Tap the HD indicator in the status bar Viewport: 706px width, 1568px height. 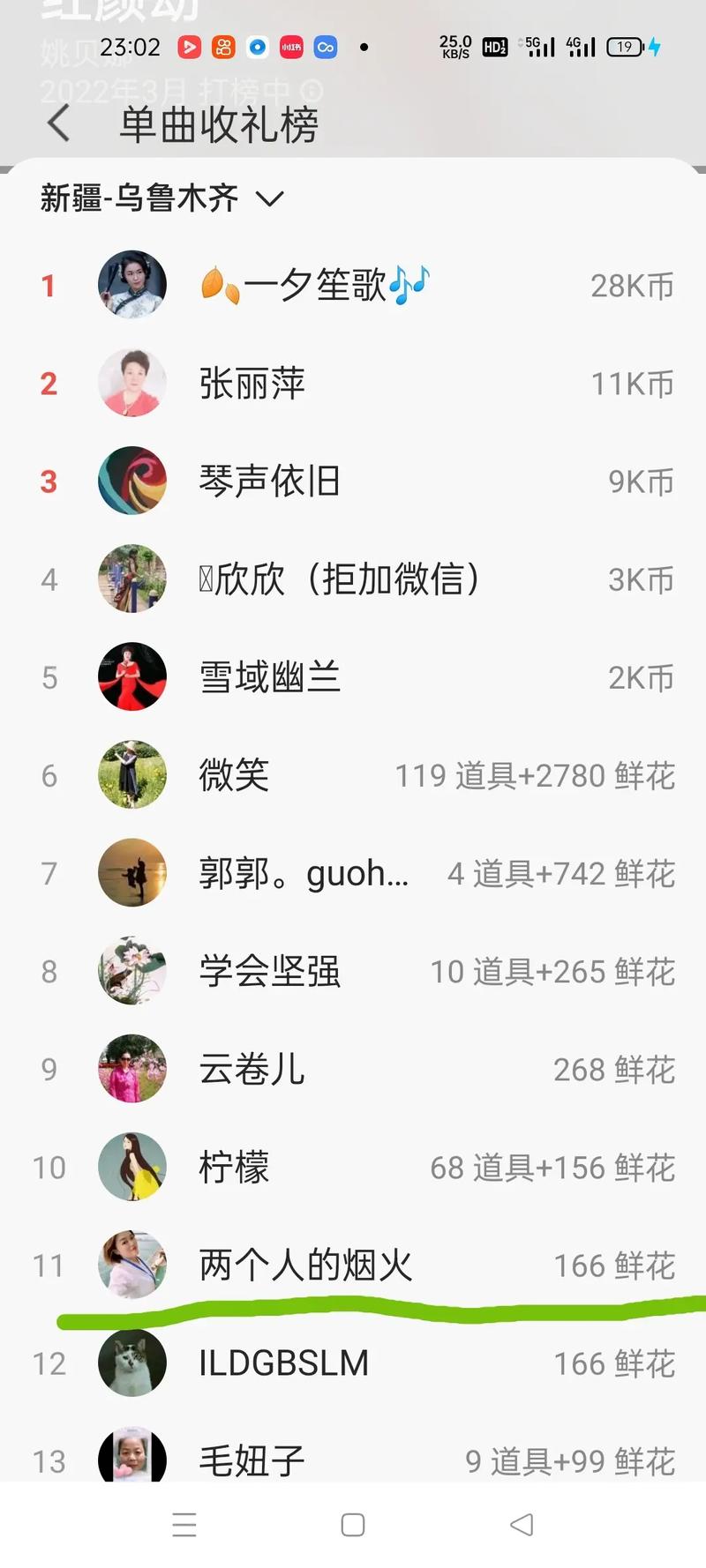pos(495,48)
